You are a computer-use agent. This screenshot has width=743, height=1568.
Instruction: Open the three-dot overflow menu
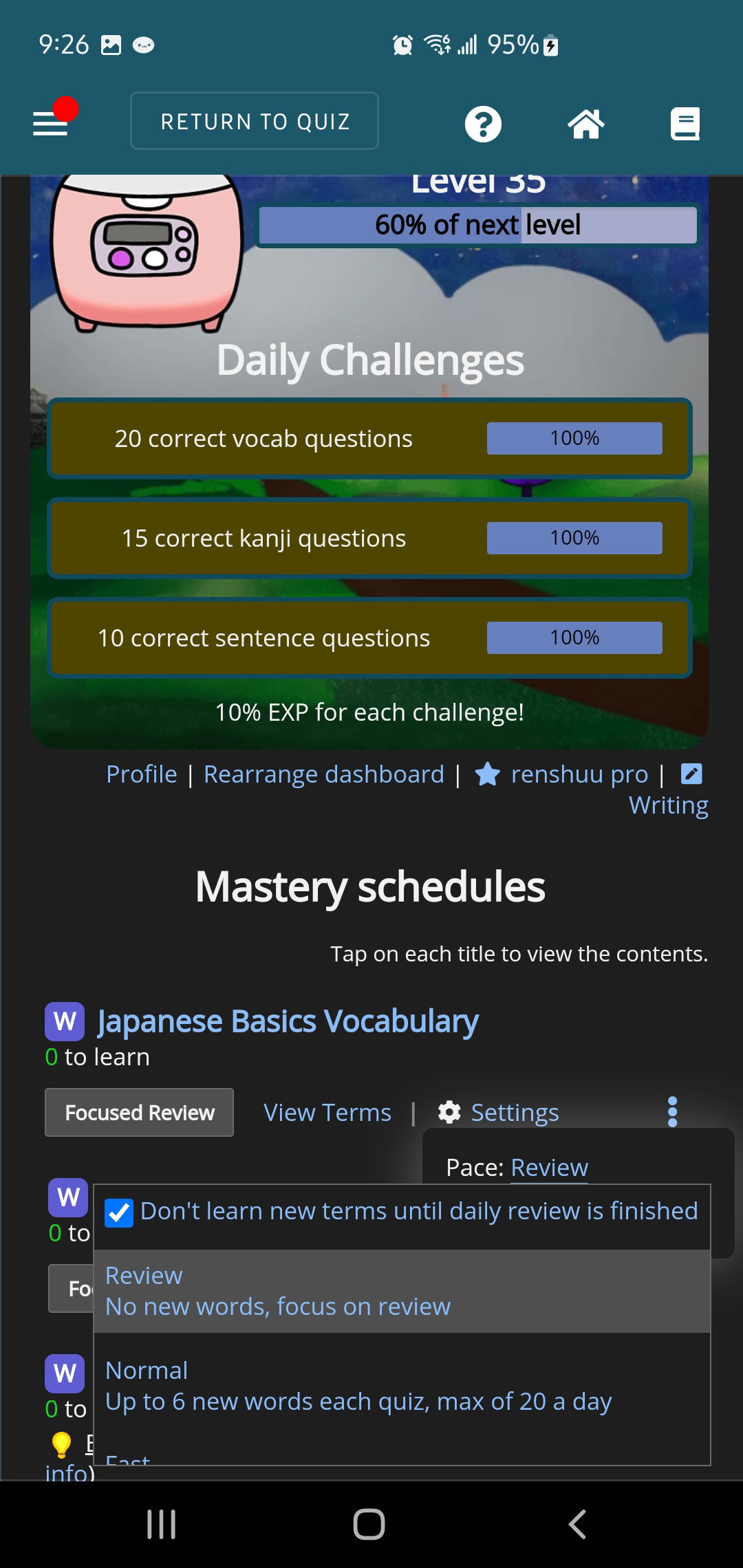pyautogui.click(x=672, y=1111)
